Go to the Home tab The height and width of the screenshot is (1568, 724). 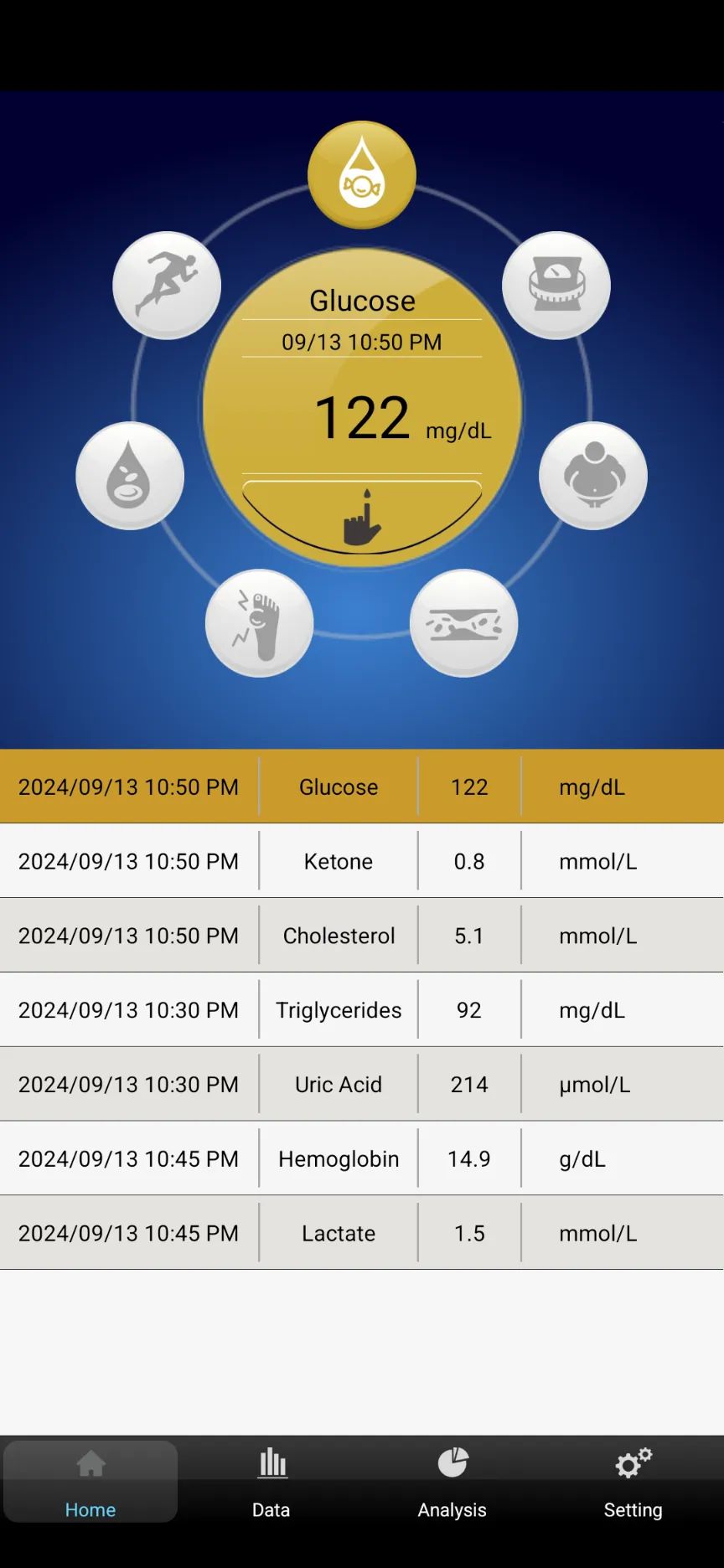point(90,1483)
